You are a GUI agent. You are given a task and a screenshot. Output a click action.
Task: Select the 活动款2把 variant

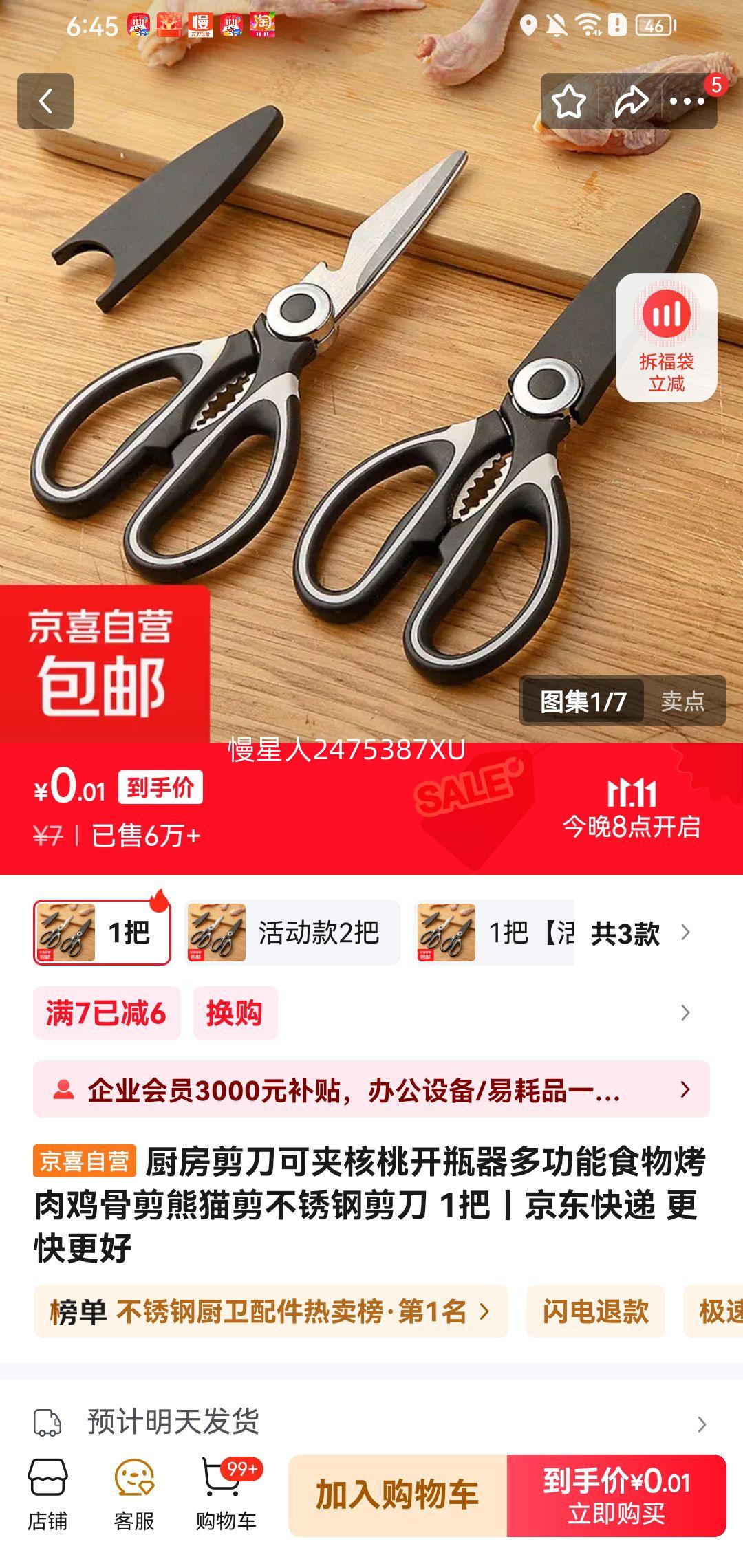[x=292, y=933]
